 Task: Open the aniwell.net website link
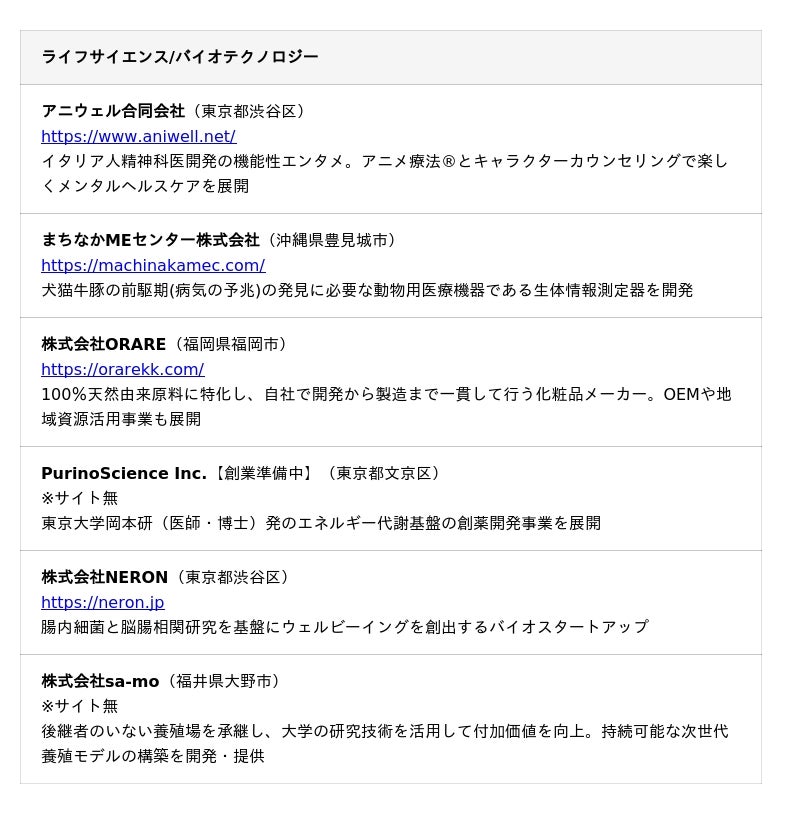pos(138,136)
